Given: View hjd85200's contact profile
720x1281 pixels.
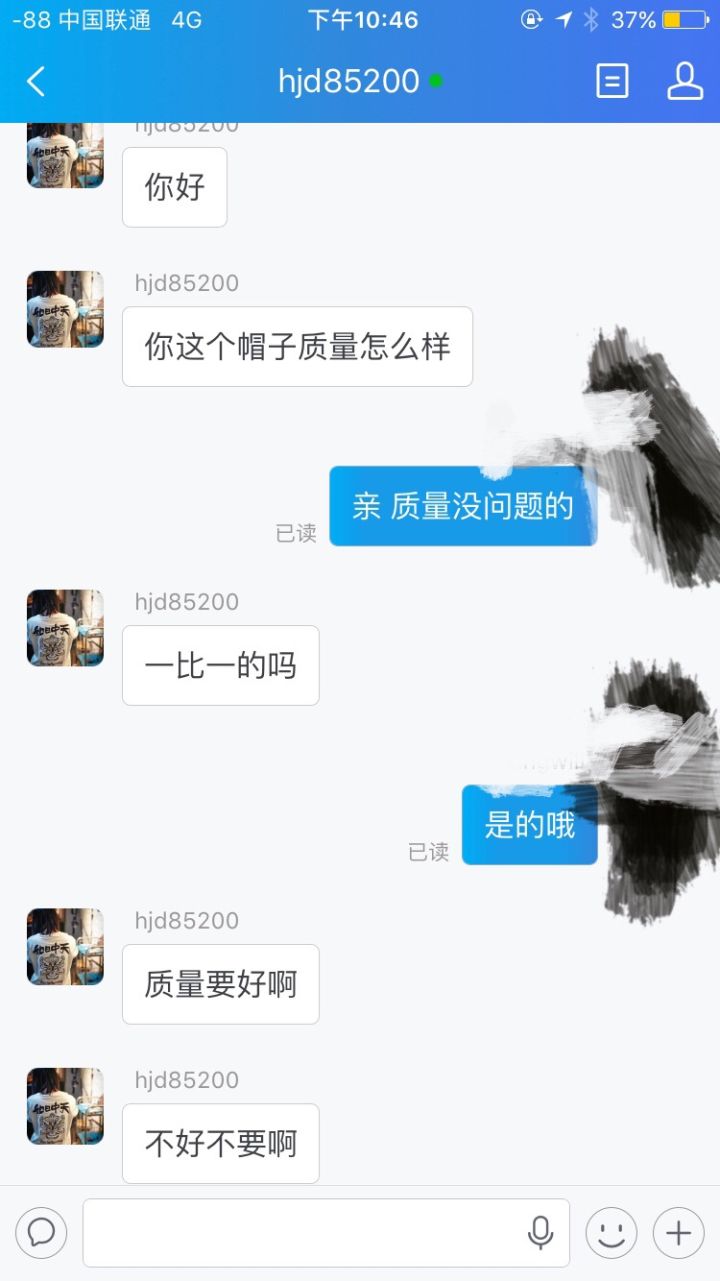Looking at the screenshot, I should click(685, 81).
